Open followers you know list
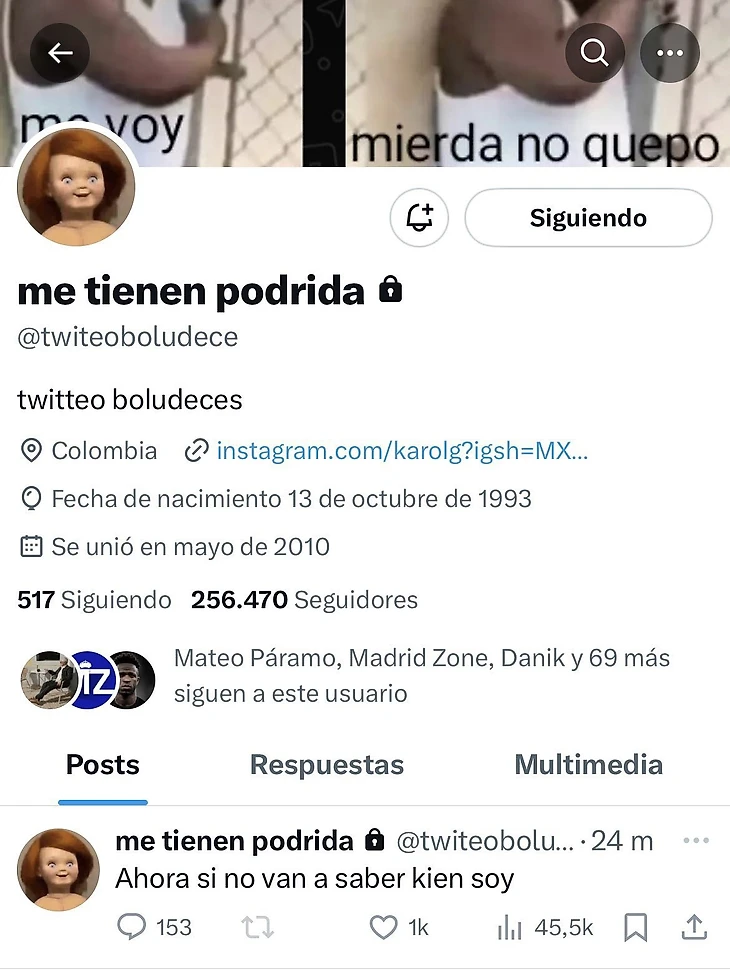This screenshot has width=730, height=970. (x=420, y=676)
